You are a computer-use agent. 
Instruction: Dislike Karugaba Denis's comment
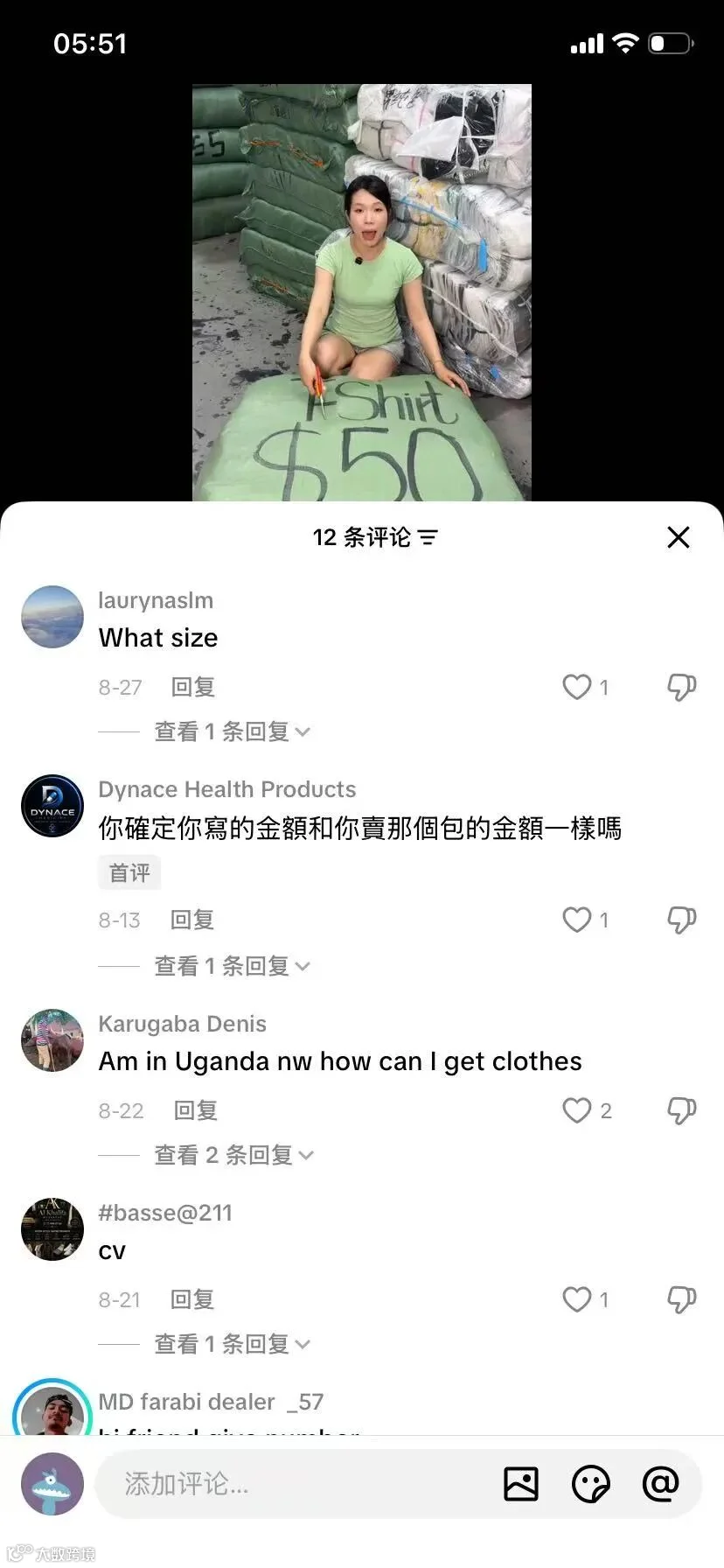coord(681,1110)
